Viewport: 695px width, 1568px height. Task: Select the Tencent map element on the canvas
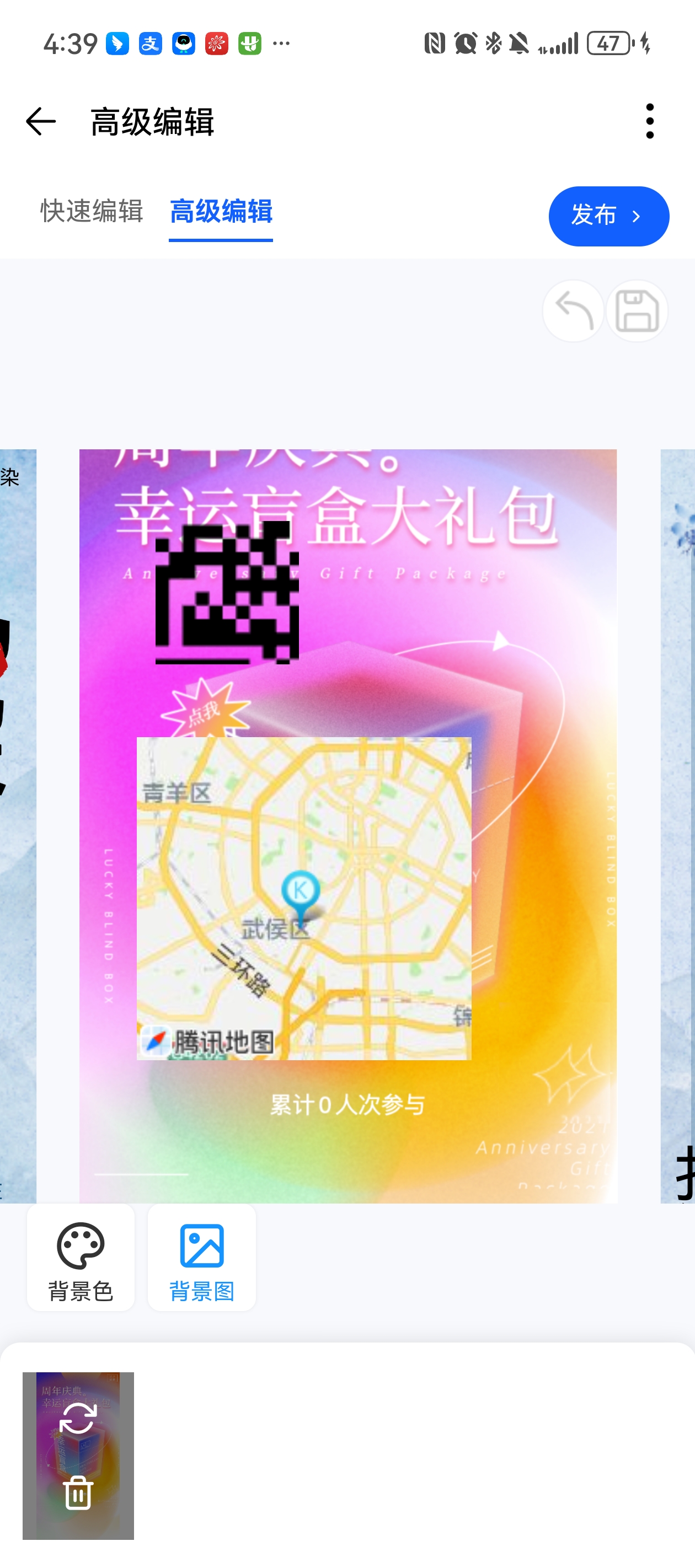[303, 898]
